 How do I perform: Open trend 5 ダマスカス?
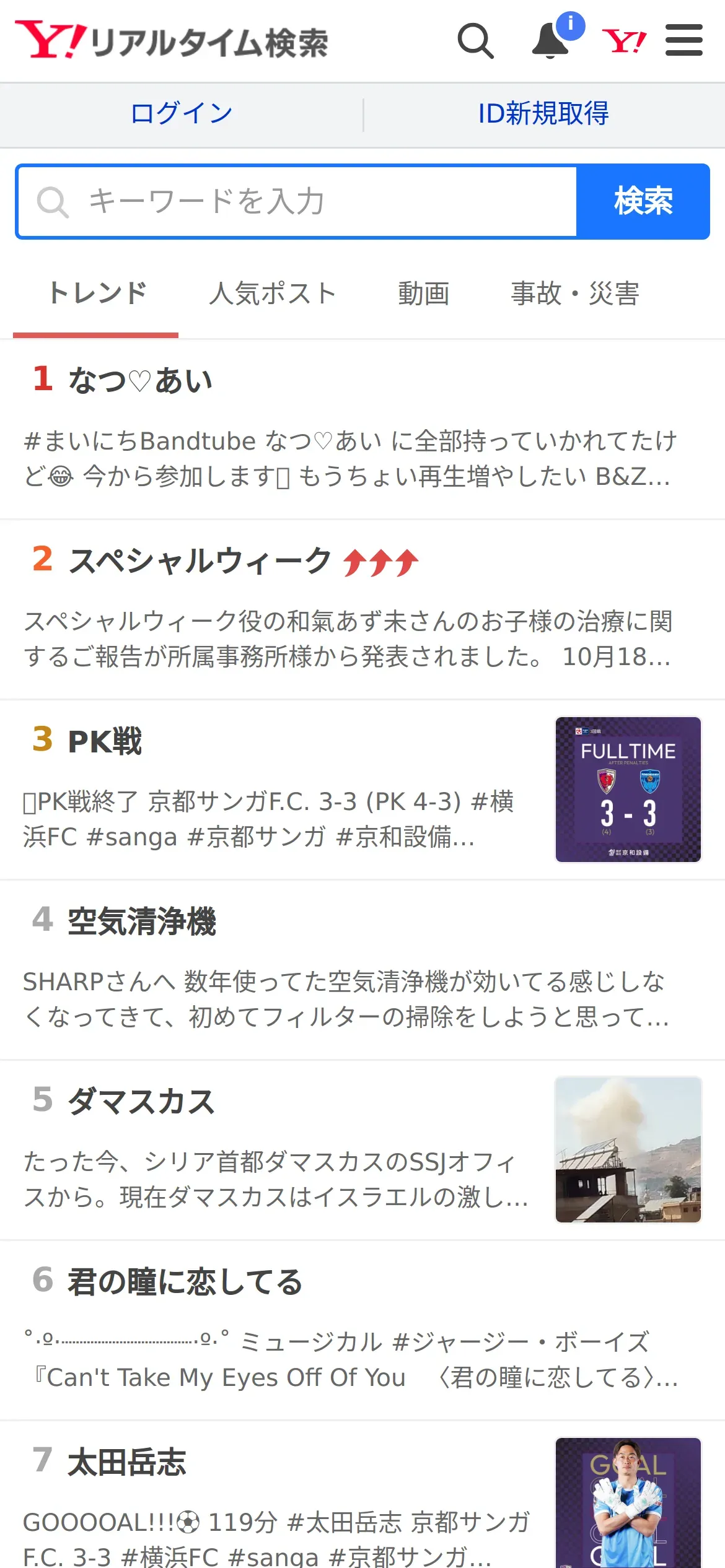362,1151
